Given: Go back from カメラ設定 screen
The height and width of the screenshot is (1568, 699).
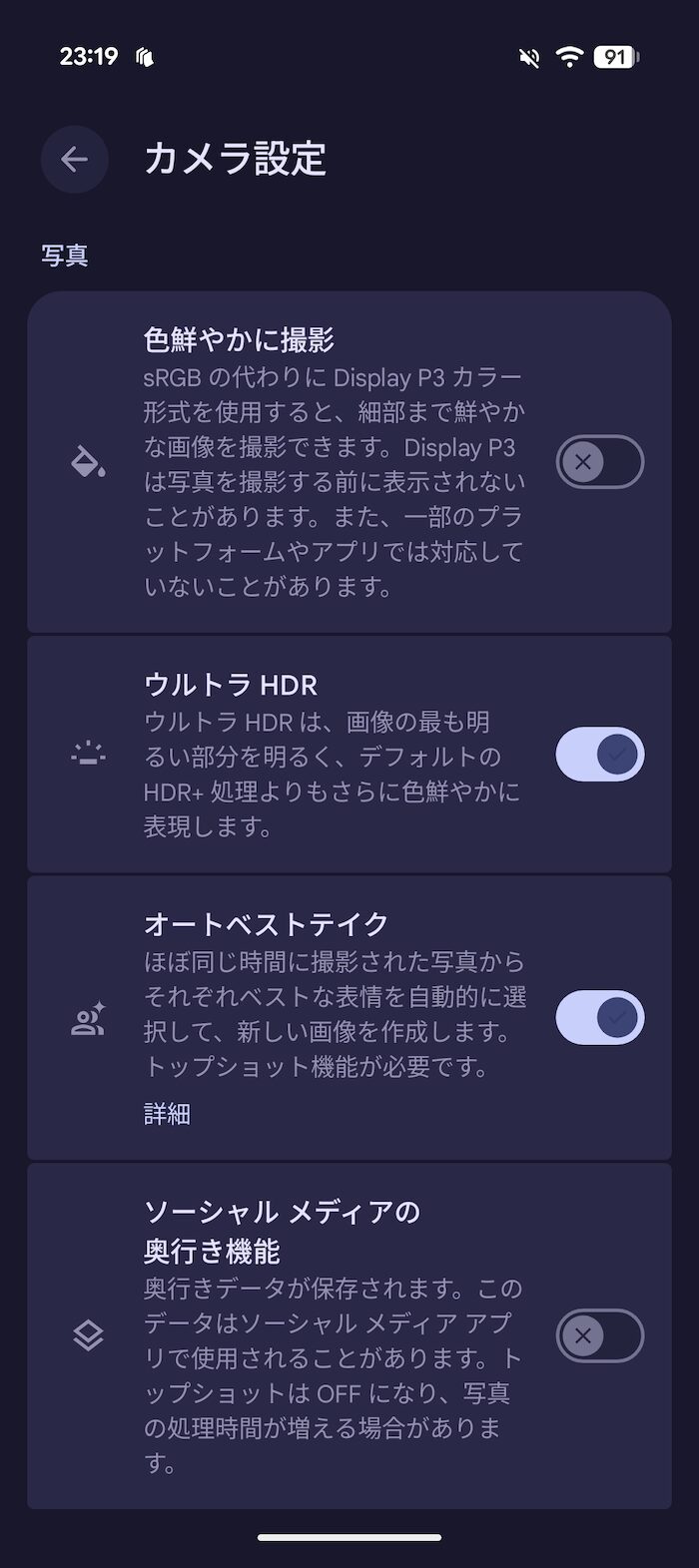Looking at the screenshot, I should (x=75, y=160).
